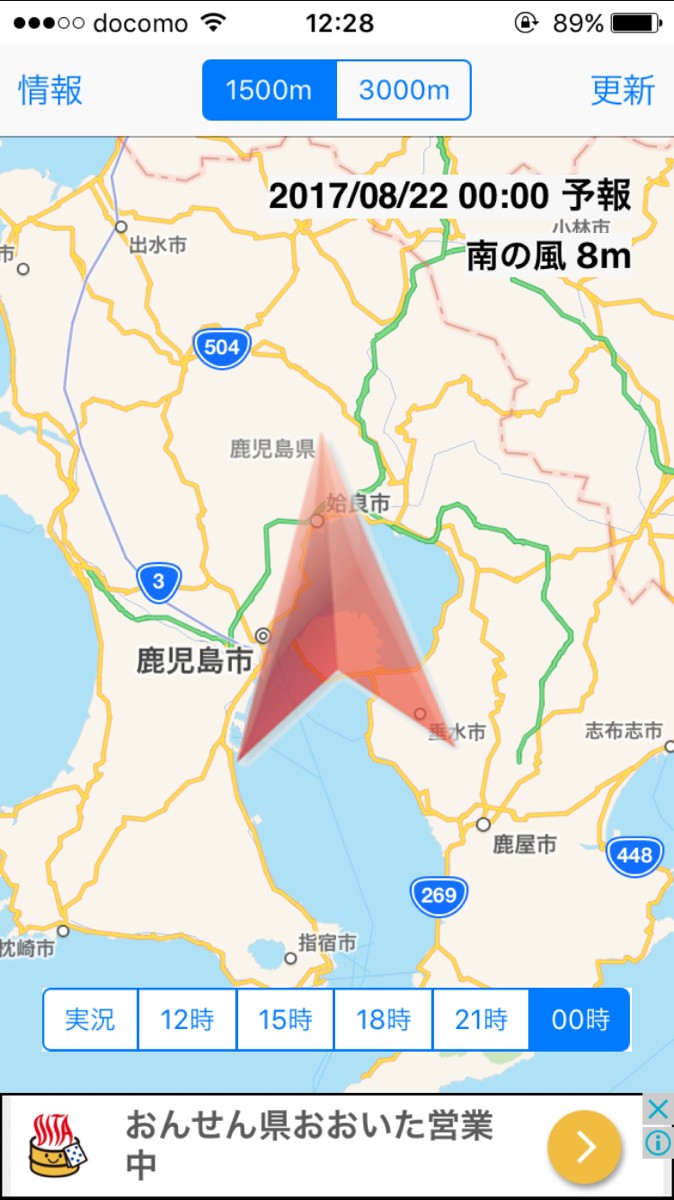The width and height of the screenshot is (674, 1200).
Task: Open the 情報 info page
Action: click(50, 90)
